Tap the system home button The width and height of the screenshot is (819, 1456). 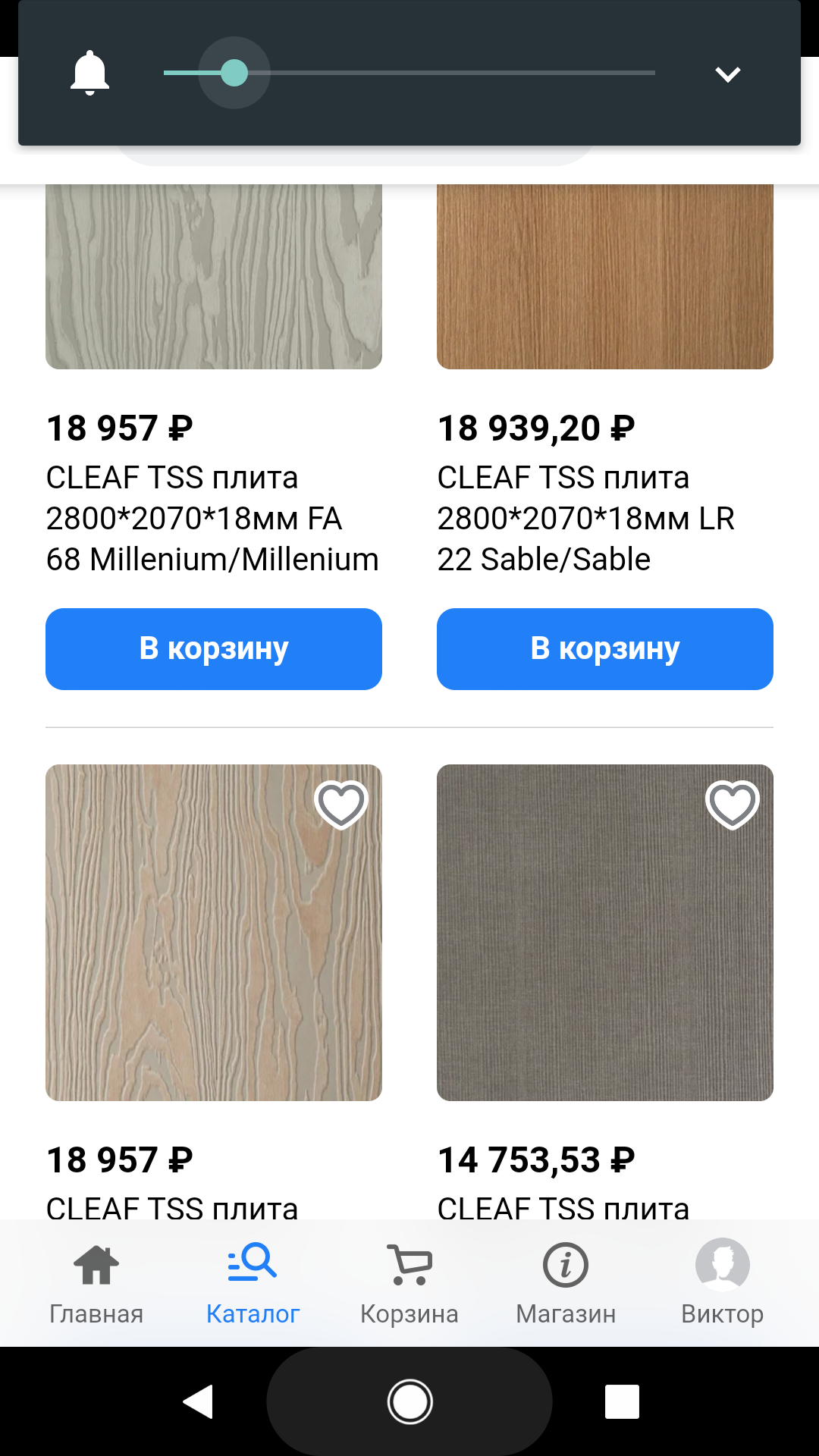pyautogui.click(x=409, y=1401)
